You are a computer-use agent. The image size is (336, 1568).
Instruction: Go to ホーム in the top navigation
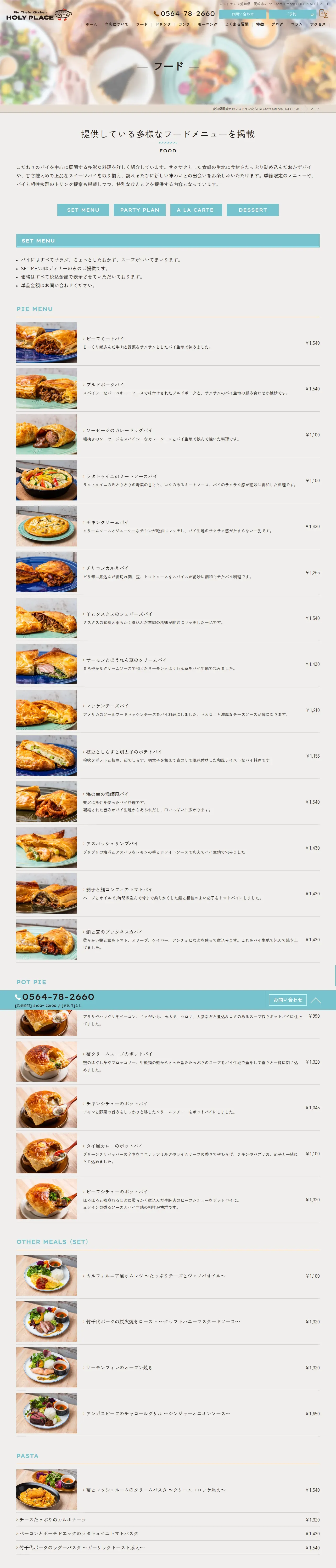tap(91, 24)
